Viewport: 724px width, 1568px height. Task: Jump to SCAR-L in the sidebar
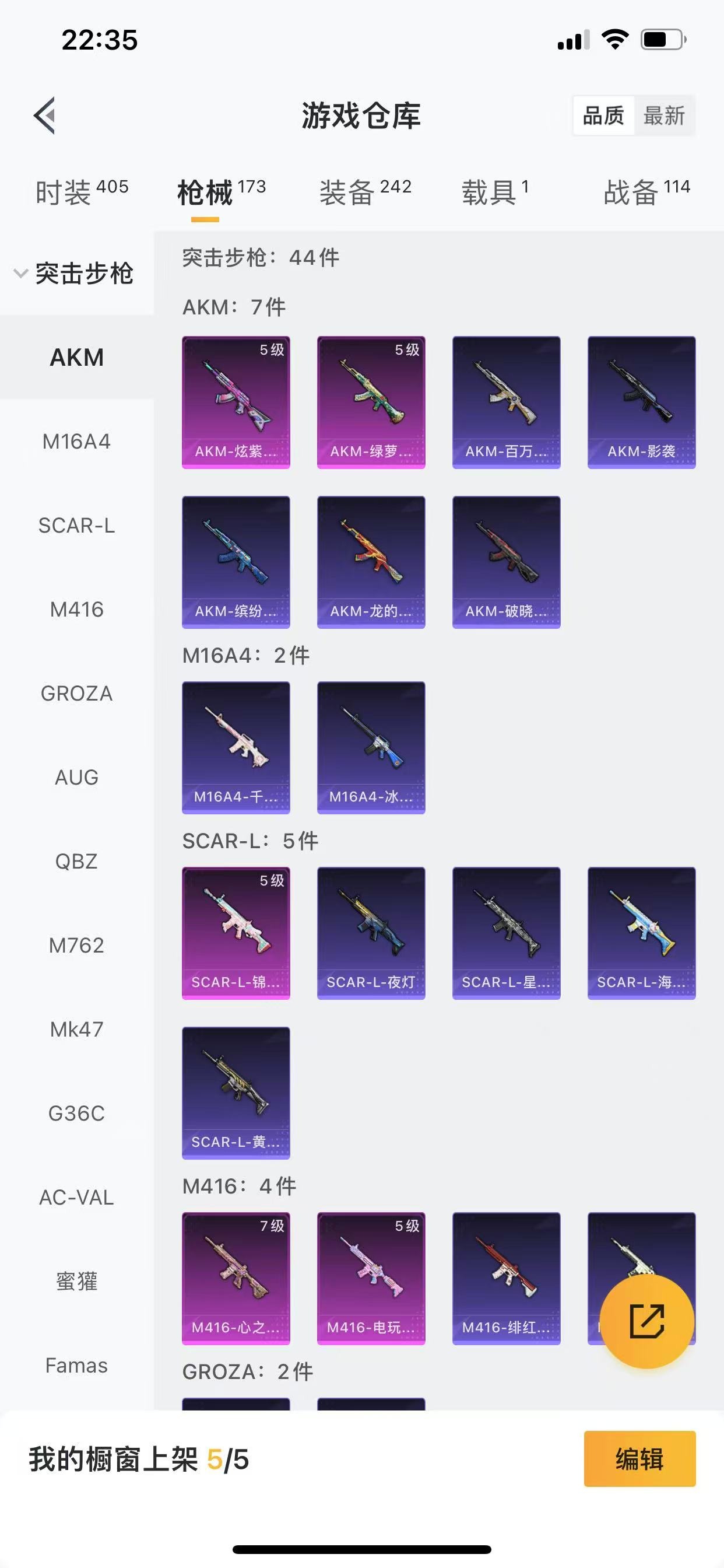point(77,526)
